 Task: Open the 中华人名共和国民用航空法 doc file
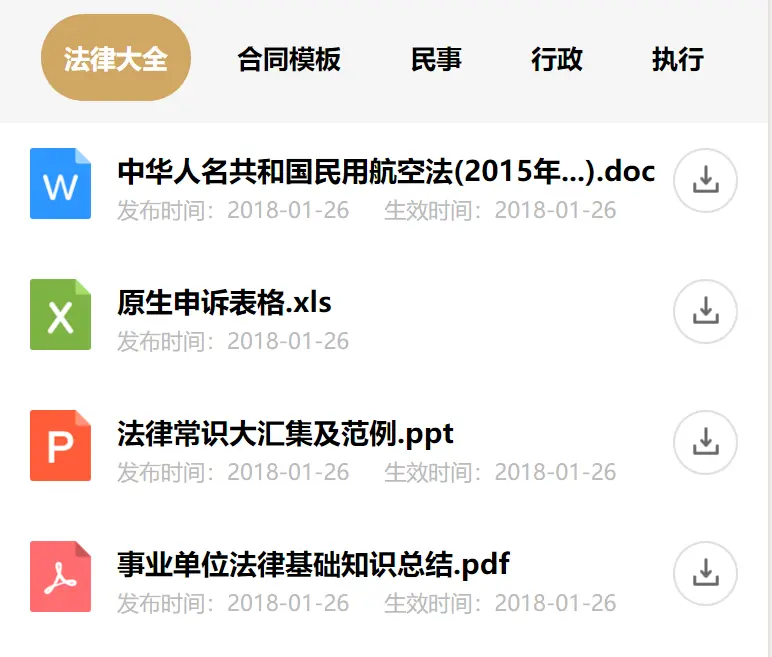(x=386, y=172)
